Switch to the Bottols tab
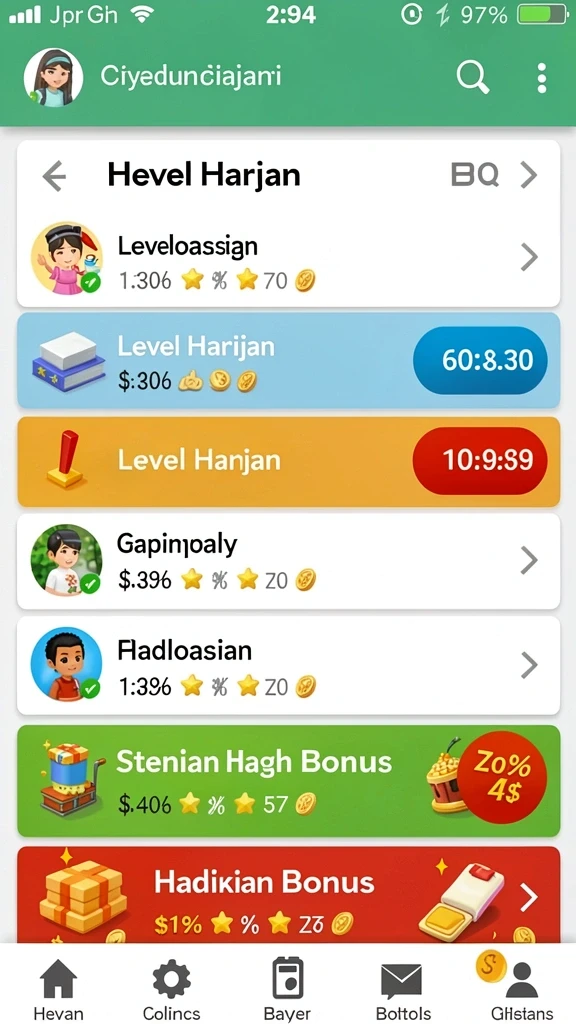 [403, 988]
